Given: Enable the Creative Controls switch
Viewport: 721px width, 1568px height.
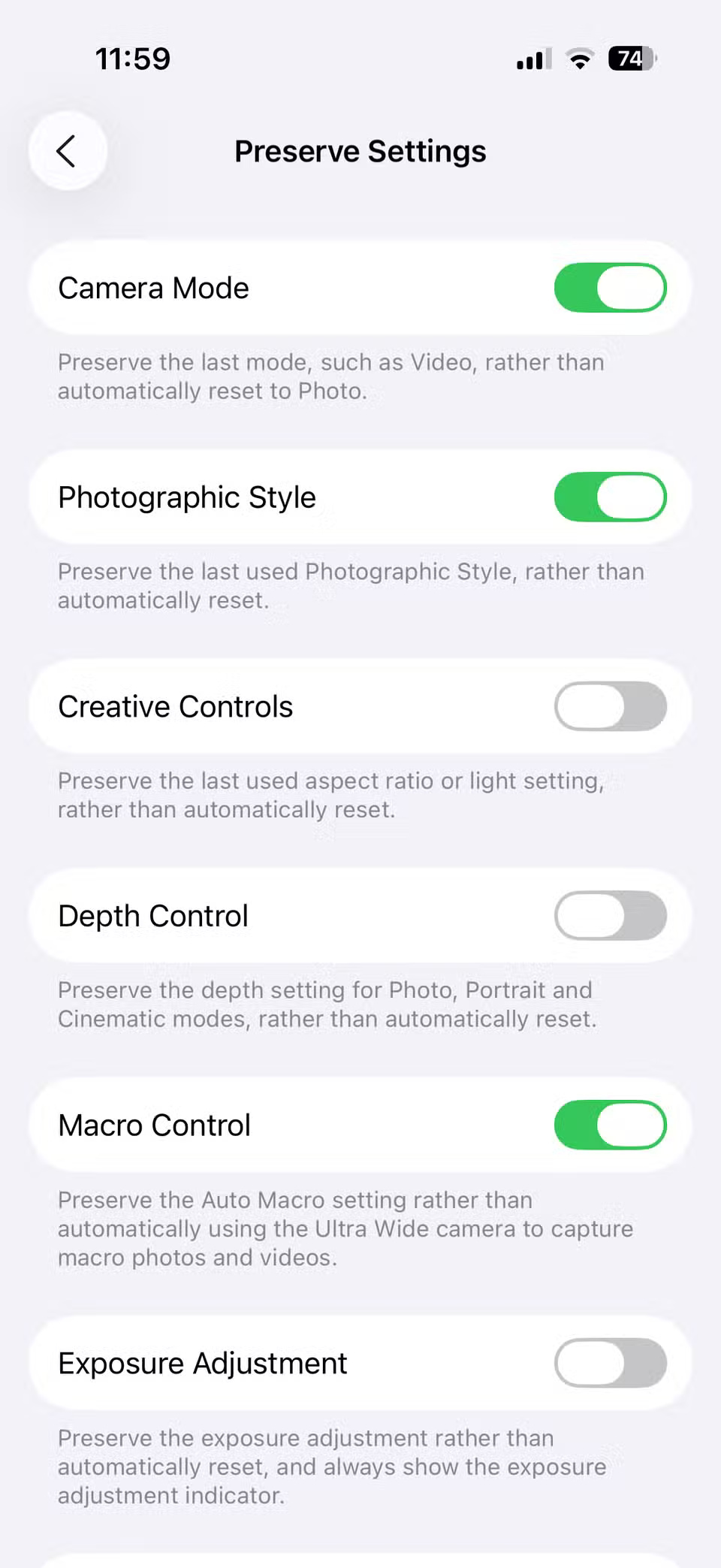Looking at the screenshot, I should 610,706.
